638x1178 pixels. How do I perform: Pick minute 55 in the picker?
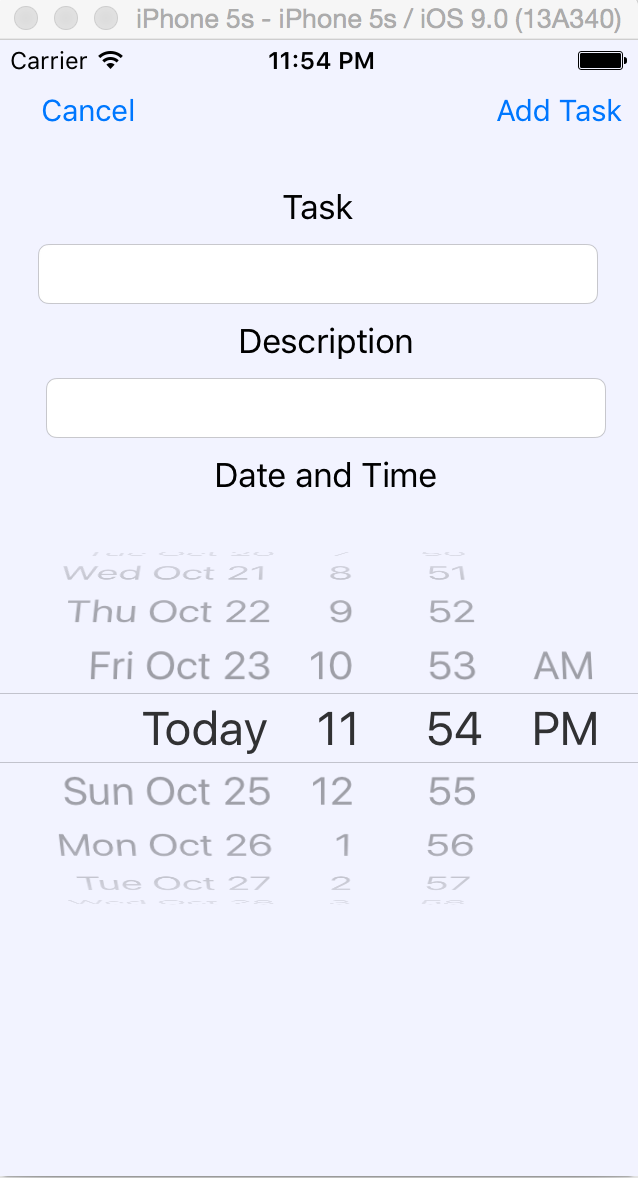[452, 790]
